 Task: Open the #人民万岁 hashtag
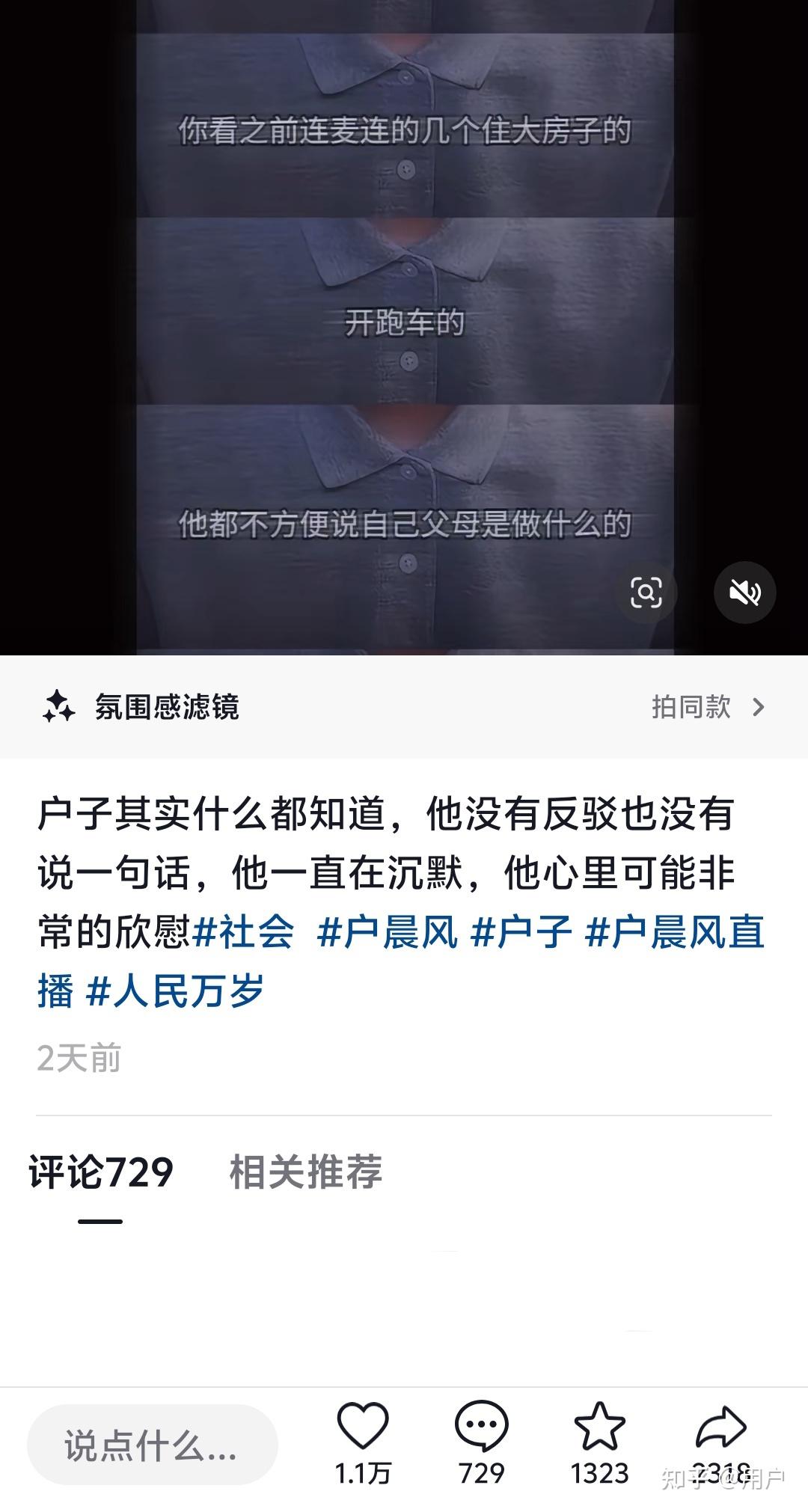click(x=175, y=991)
